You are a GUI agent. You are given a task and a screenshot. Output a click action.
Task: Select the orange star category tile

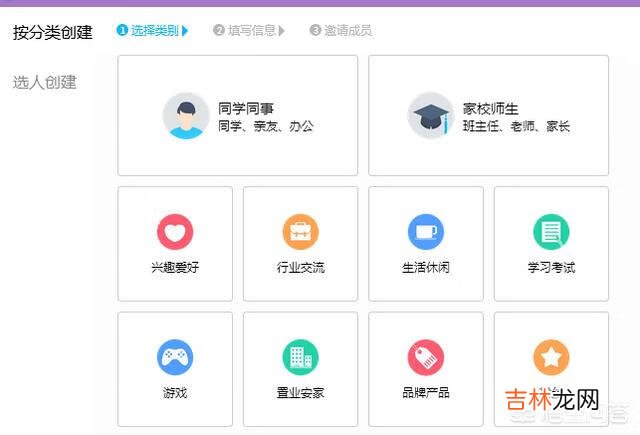[551, 360]
